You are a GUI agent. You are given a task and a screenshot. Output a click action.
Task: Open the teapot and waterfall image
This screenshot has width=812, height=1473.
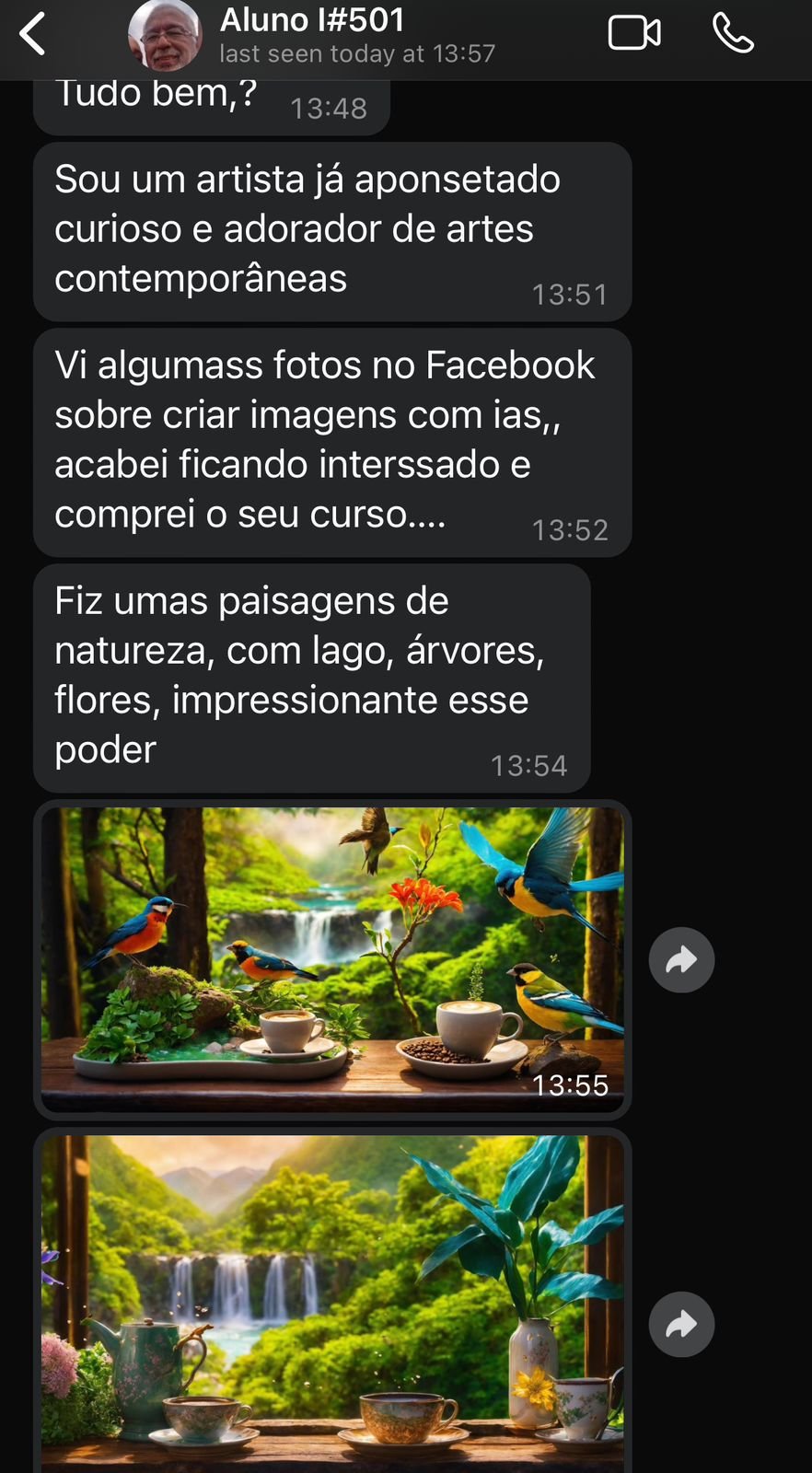[331, 1303]
